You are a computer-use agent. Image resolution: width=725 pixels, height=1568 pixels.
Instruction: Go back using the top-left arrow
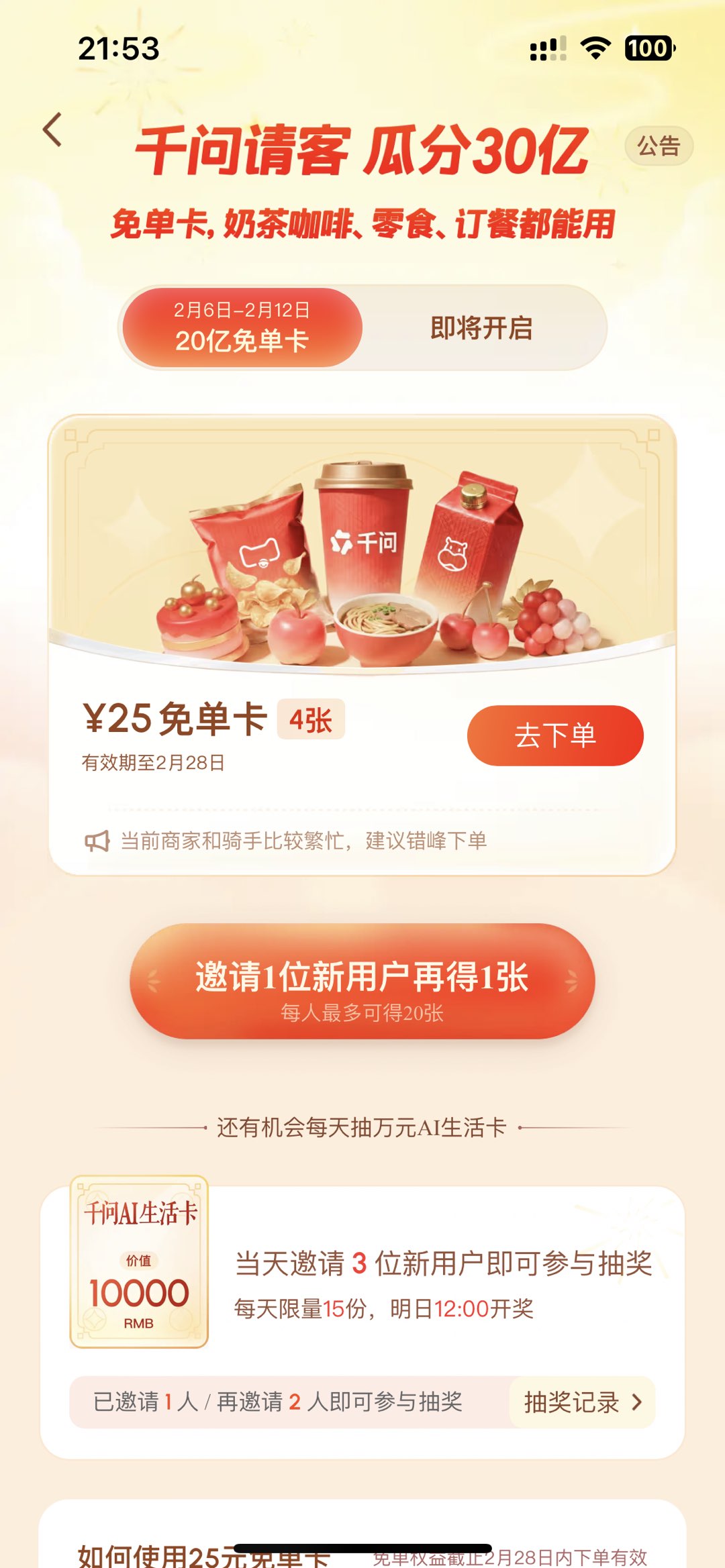[52, 129]
